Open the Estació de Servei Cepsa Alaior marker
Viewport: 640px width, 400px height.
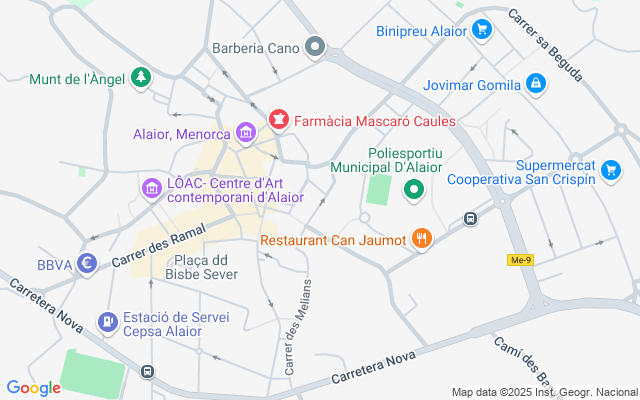pos(107,320)
